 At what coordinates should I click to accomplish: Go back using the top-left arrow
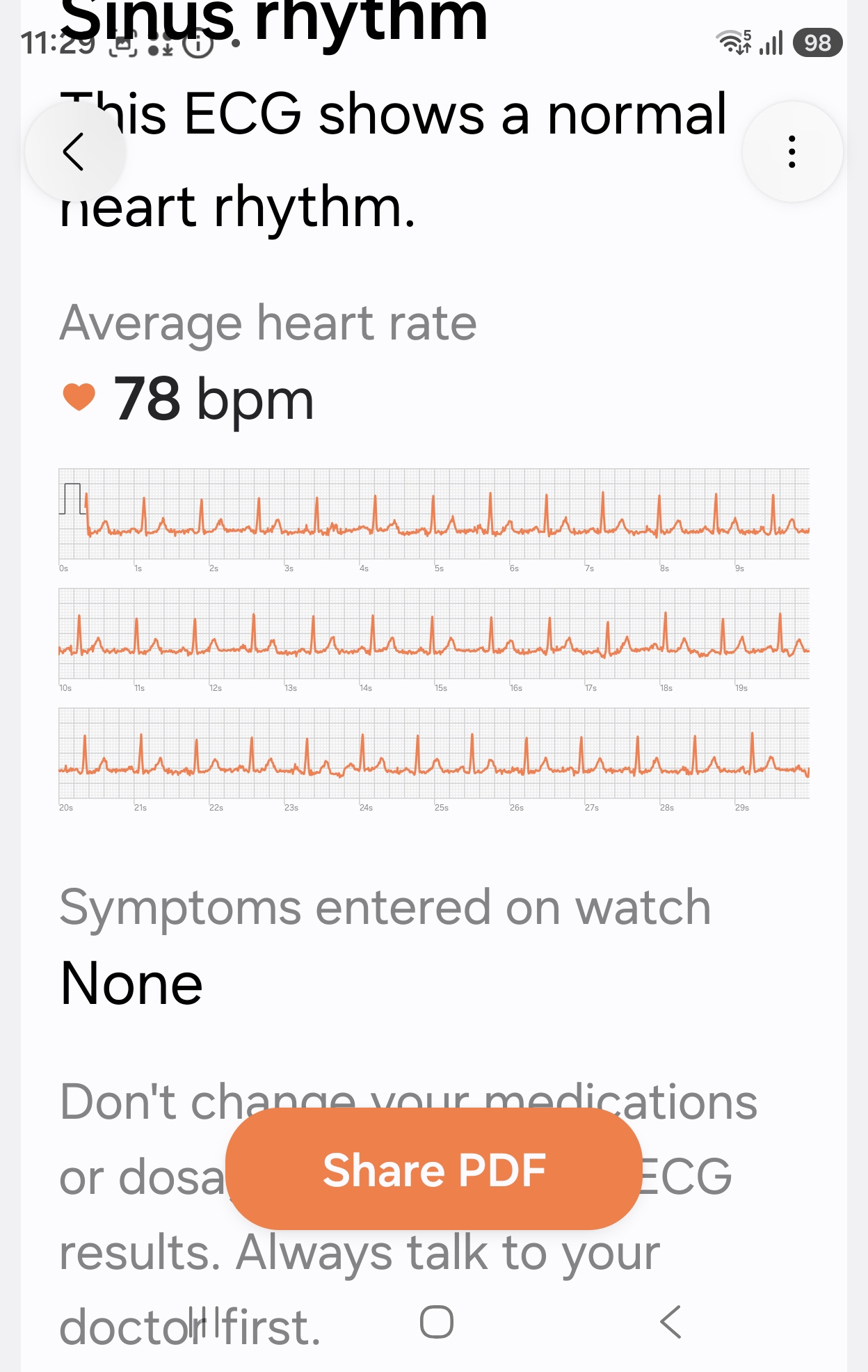pos(75,152)
